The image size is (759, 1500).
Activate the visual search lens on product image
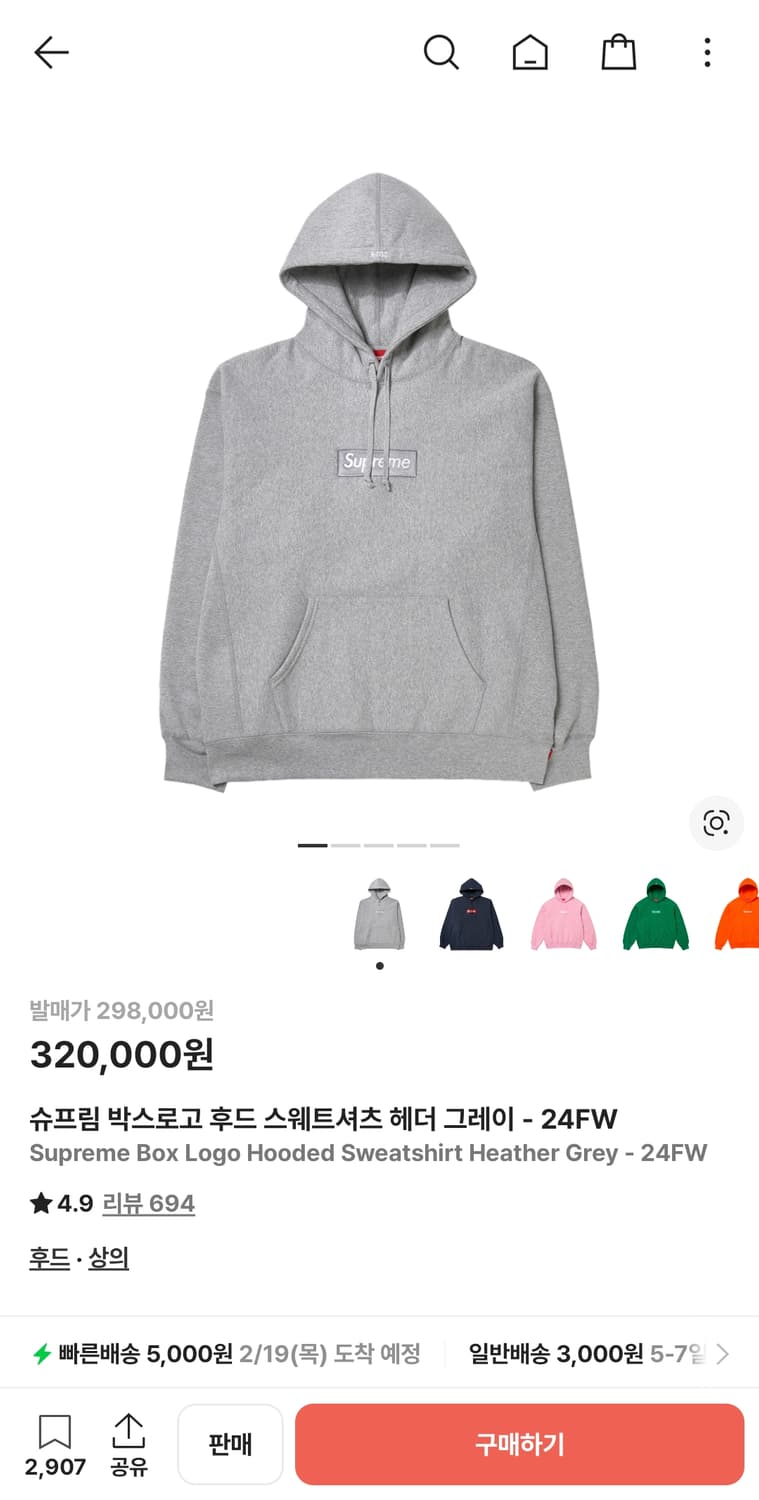coord(716,823)
